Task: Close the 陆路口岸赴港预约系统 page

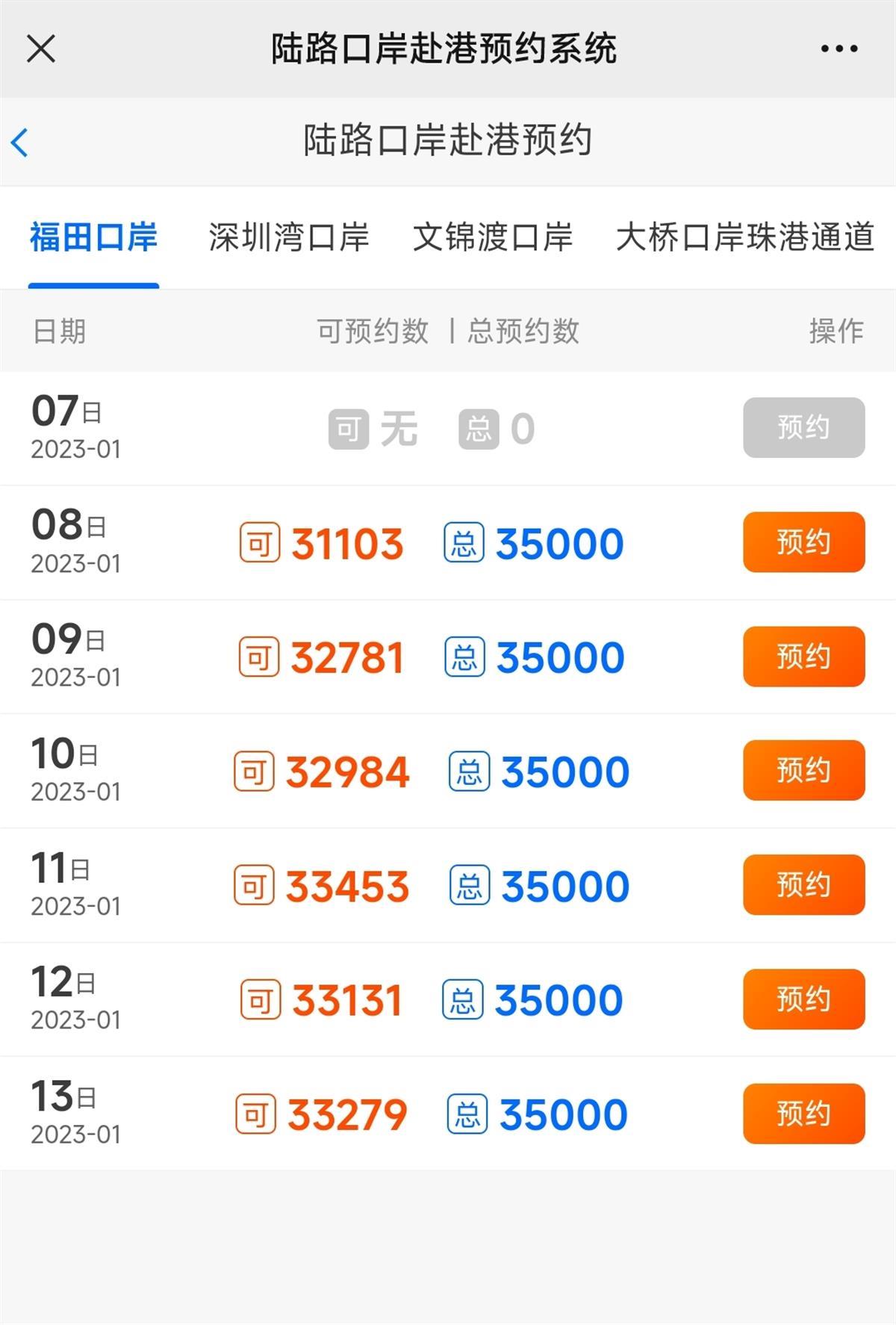Action: [x=41, y=49]
